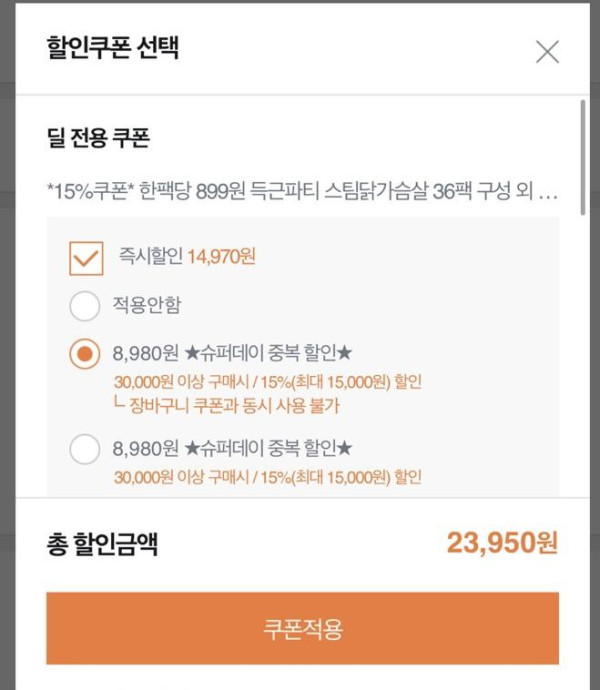Image resolution: width=600 pixels, height=690 pixels.
Task: Choose the last 8,980원 슈퍼데이 중복 할인 coupon
Action: click(x=85, y=448)
